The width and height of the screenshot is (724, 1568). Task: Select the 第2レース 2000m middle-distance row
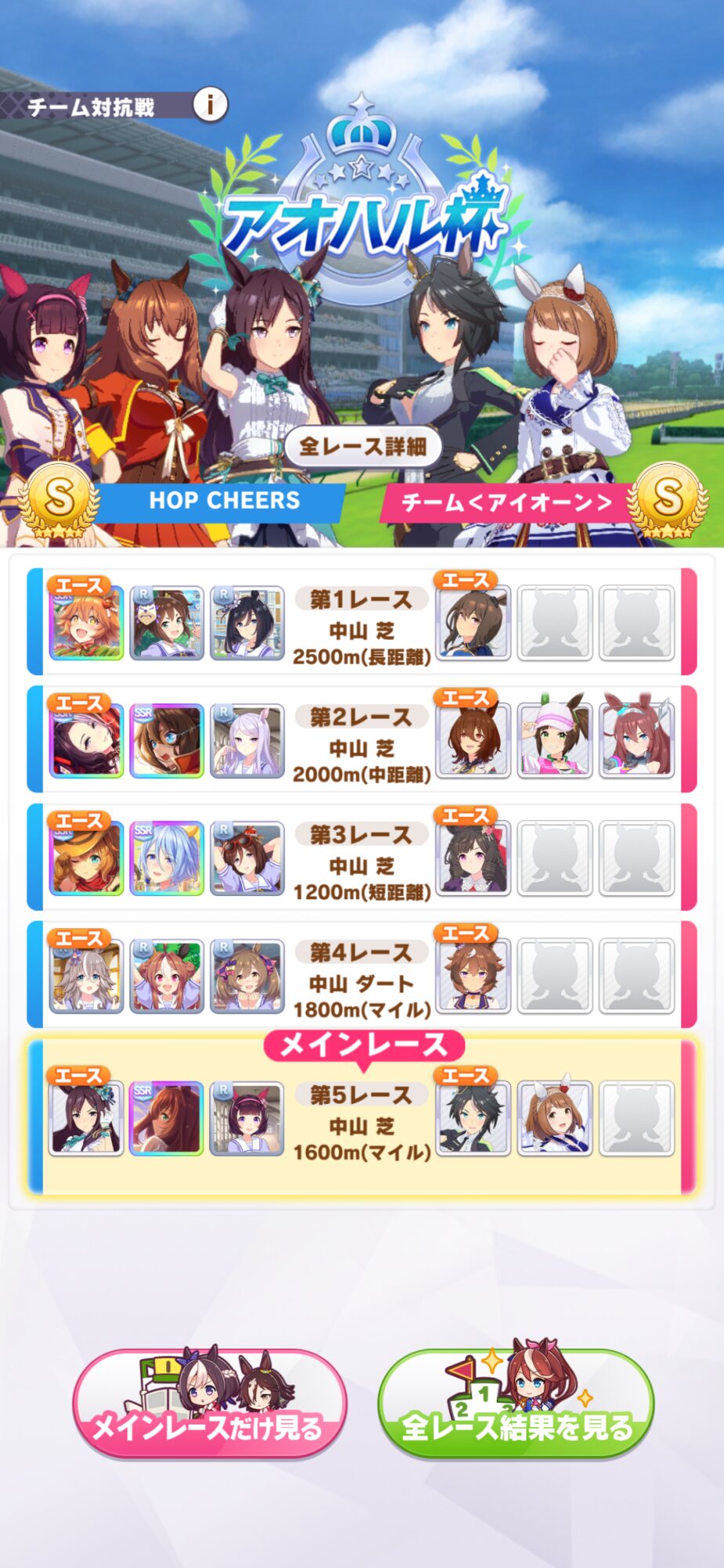pos(362,739)
